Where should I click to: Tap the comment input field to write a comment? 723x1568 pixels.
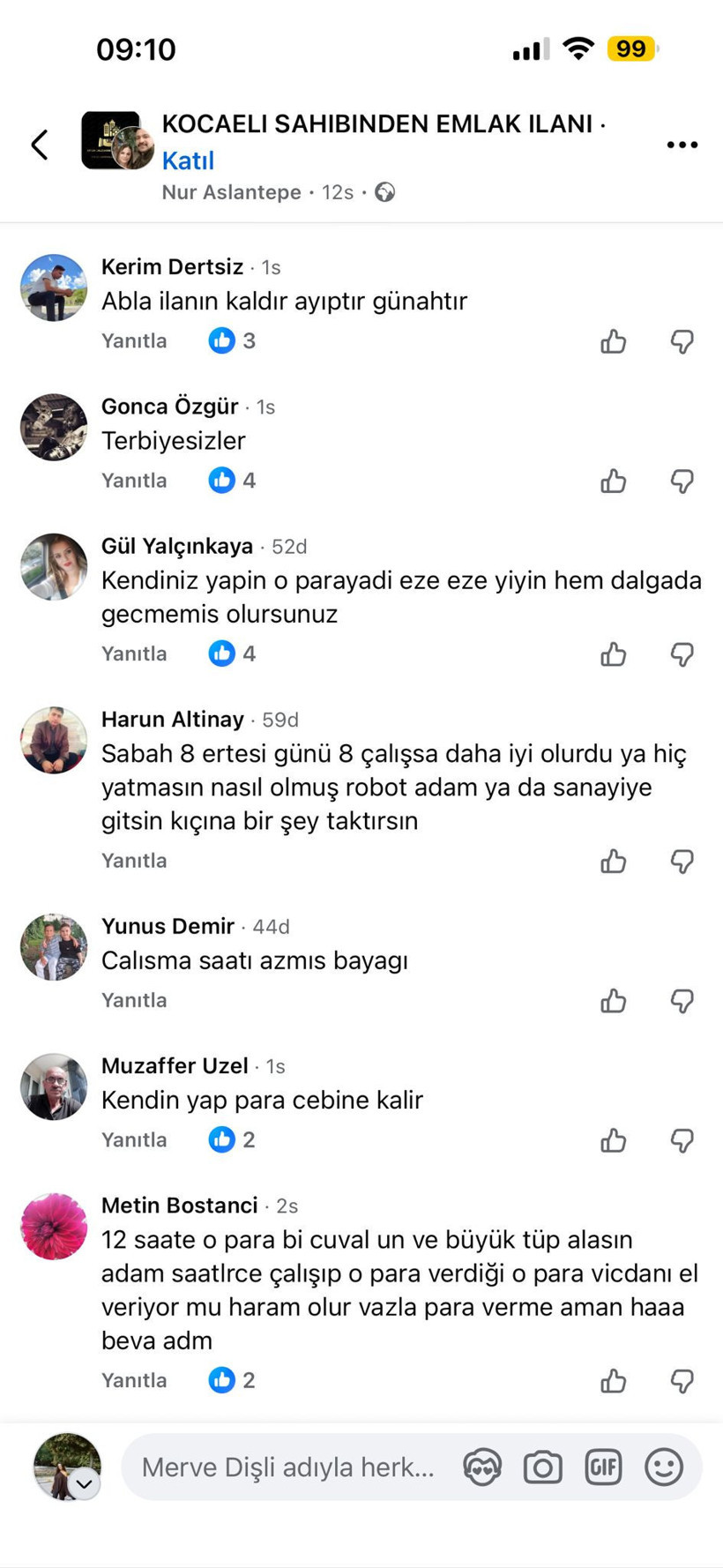[291, 1467]
